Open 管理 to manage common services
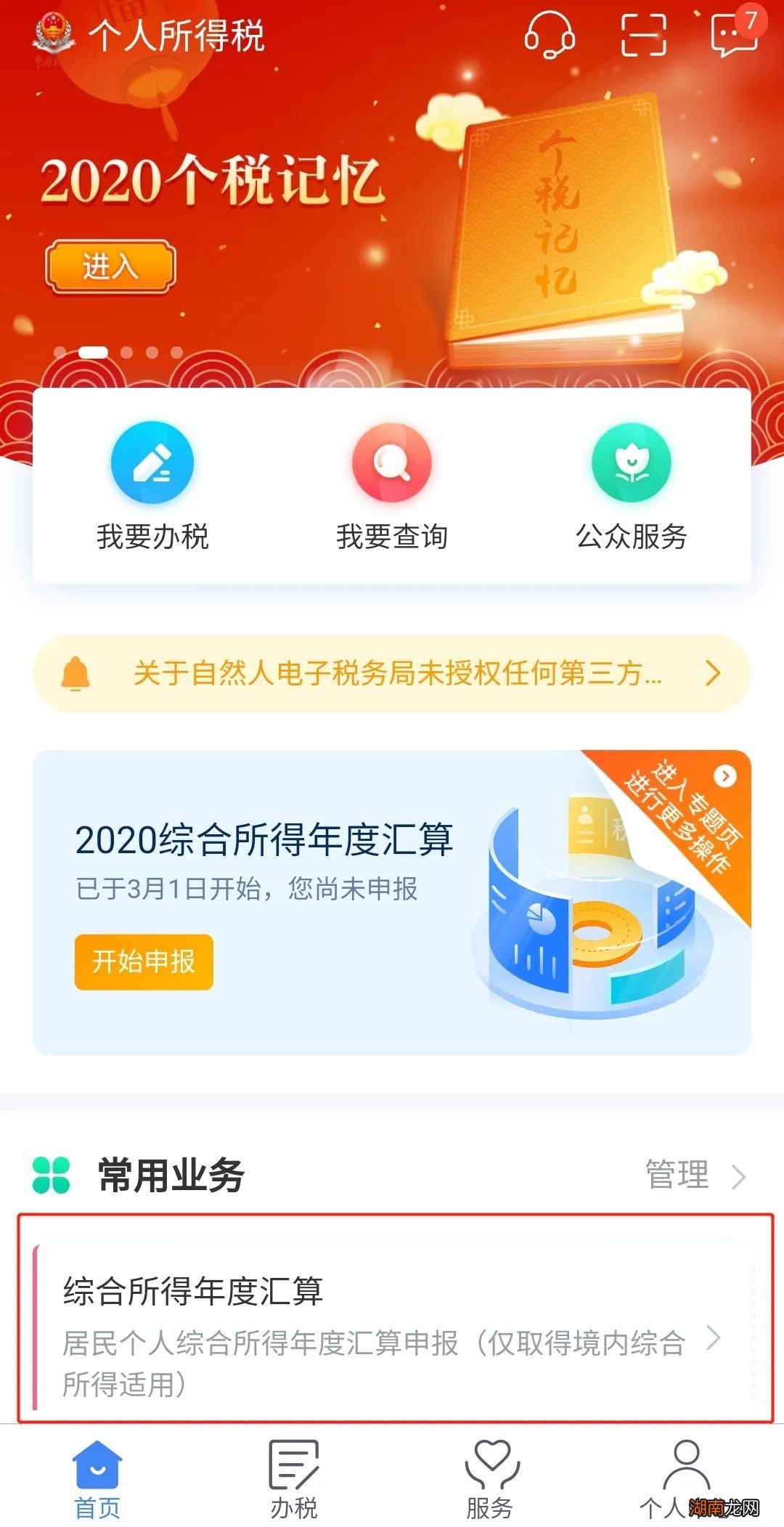 [677, 1174]
